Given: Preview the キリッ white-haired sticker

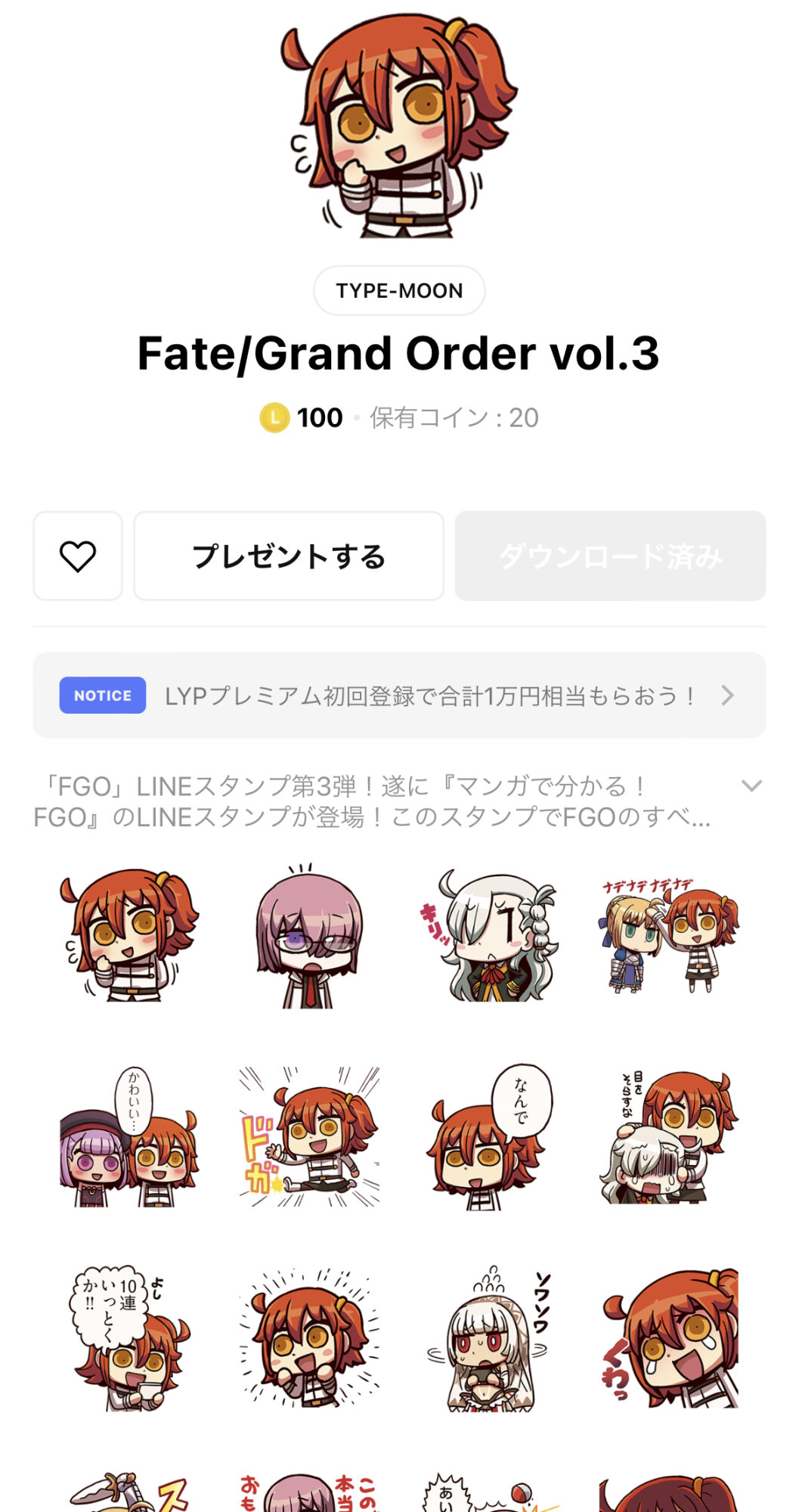Looking at the screenshot, I should [490, 937].
